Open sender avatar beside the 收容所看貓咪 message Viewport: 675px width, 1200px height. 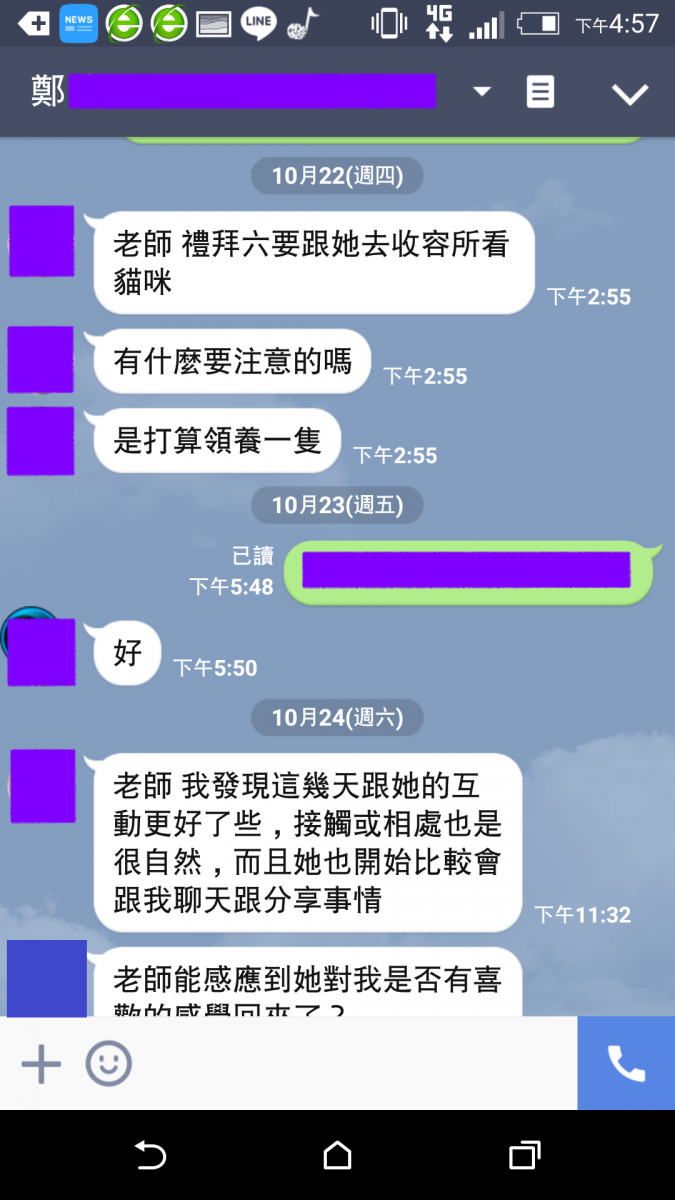tap(42, 241)
